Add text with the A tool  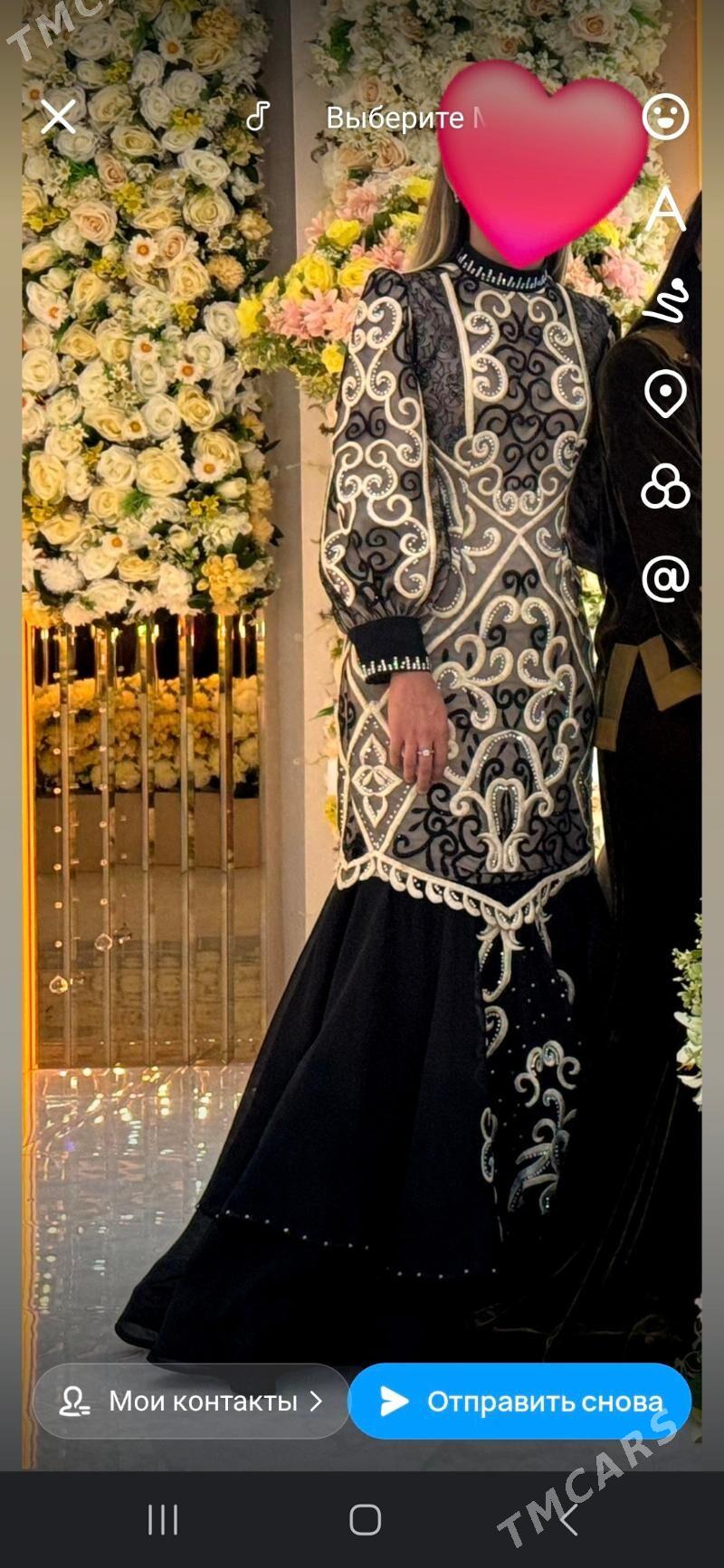pos(665,210)
